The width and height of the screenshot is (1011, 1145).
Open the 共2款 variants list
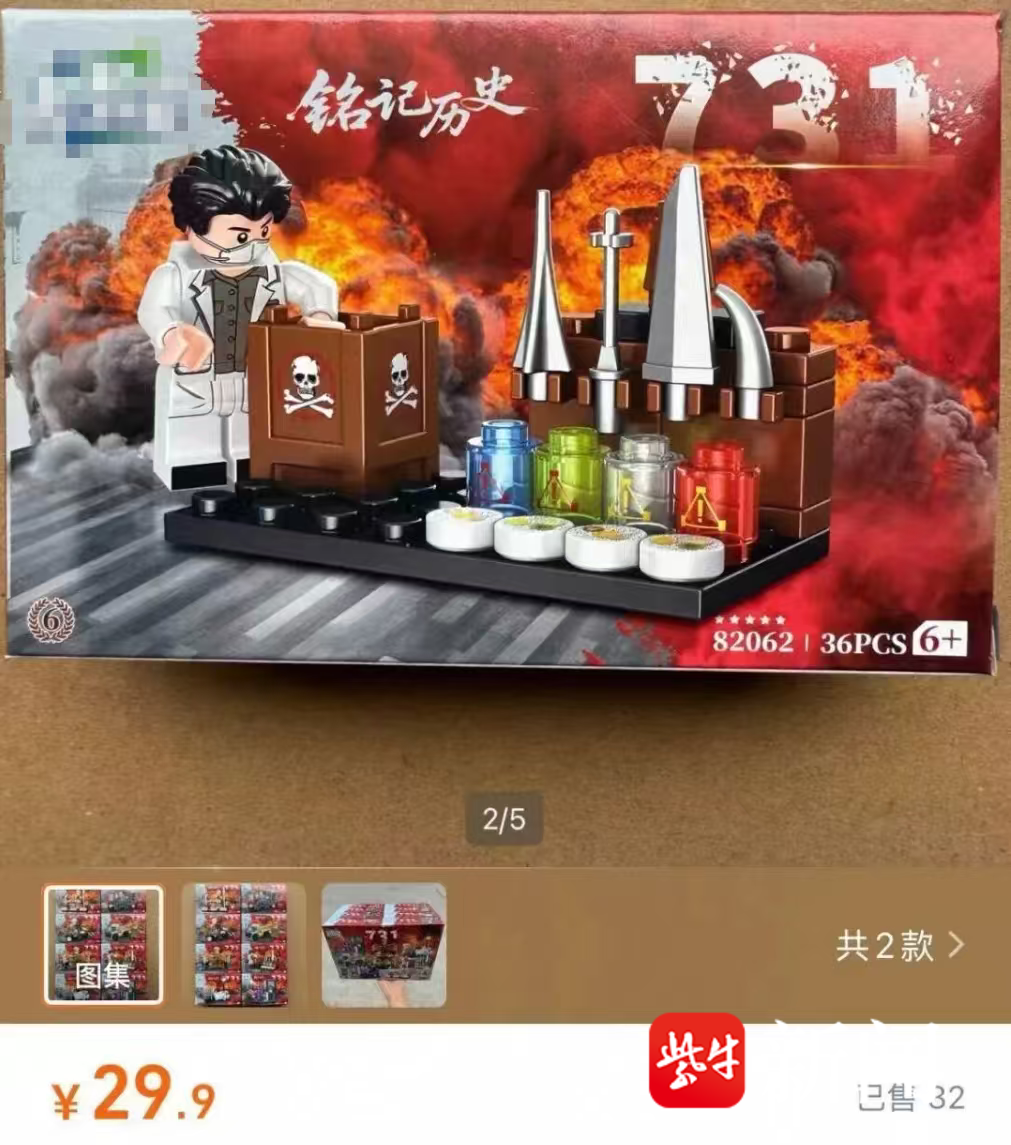click(x=899, y=945)
